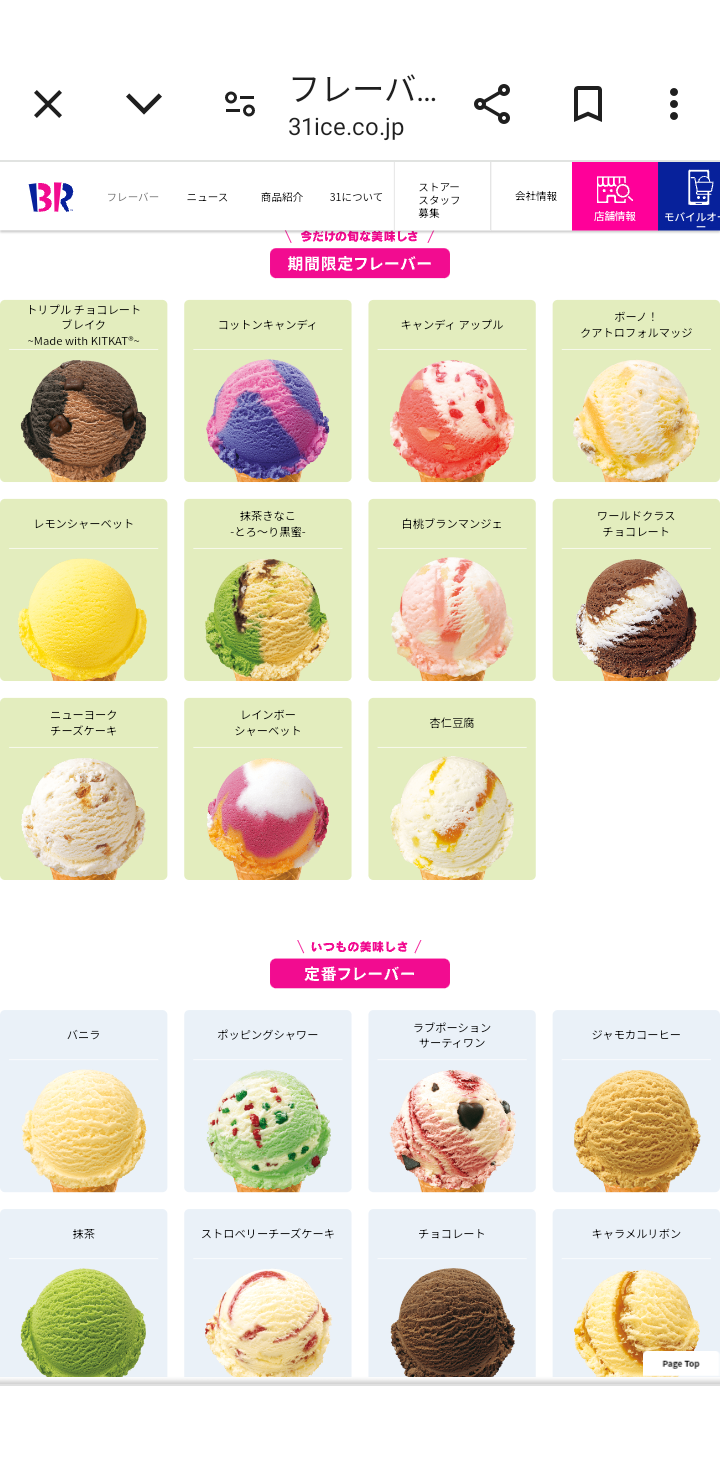720x1480 pixels.
Task: Jump back with Page Top button
Action: 681,1364
